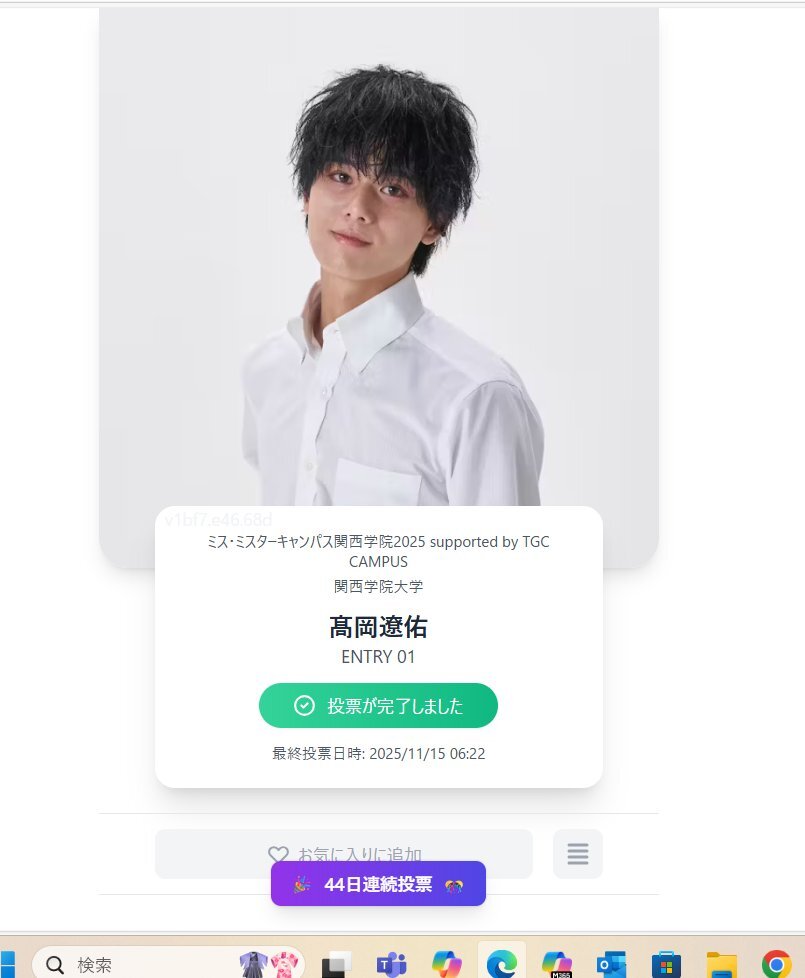The height and width of the screenshot is (978, 805).
Task: Tap the 44日連続投票 streak badge
Action: pyautogui.click(x=378, y=884)
